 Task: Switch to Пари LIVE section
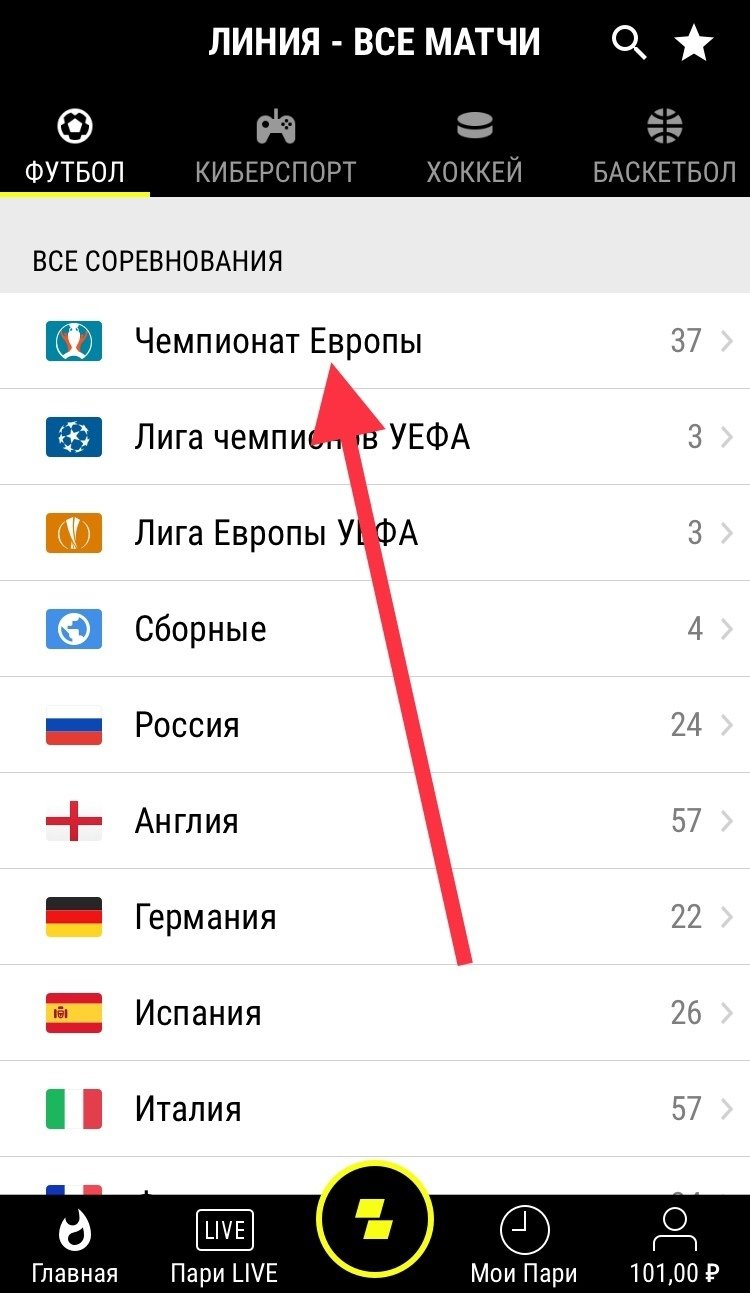tap(224, 1246)
